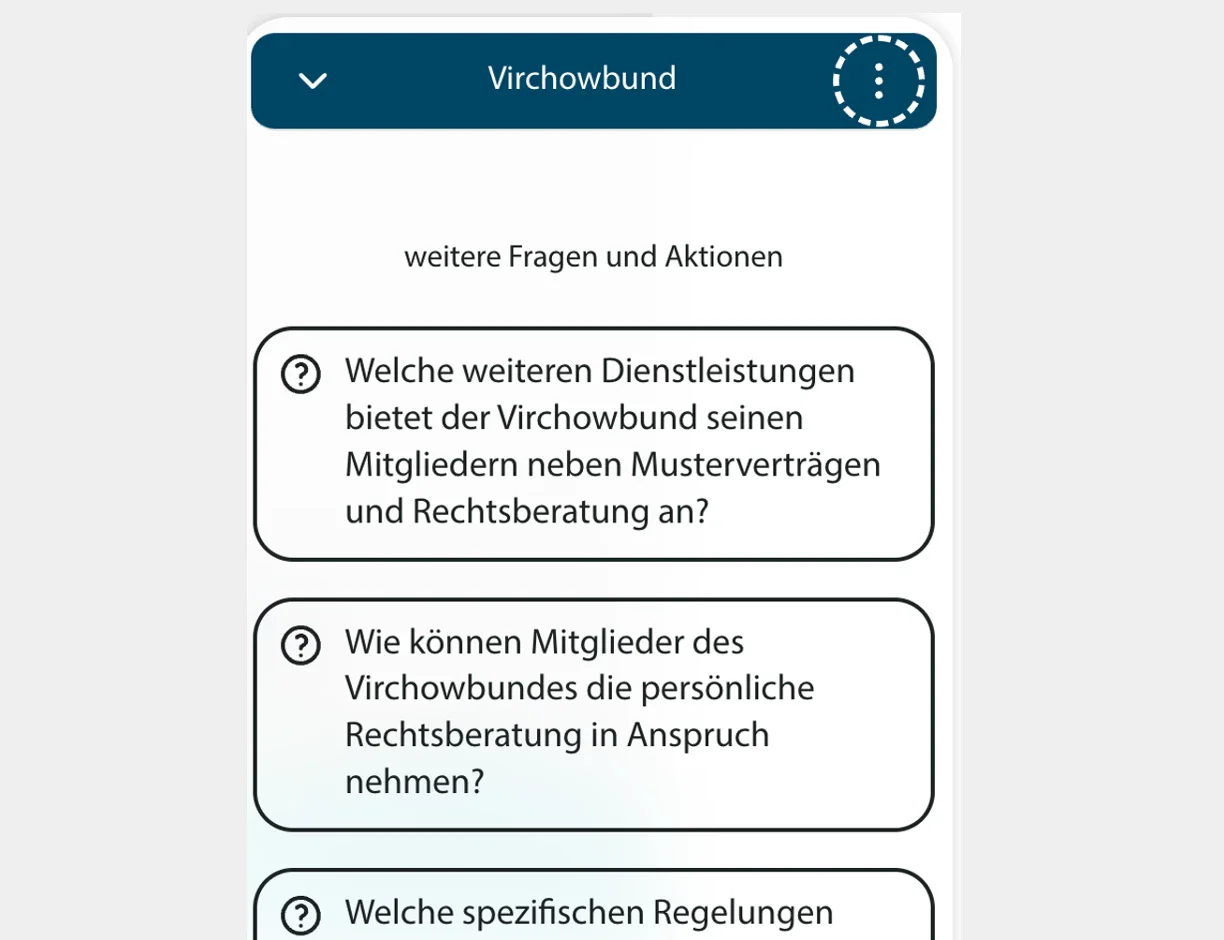Ask how members use personal legal advice
Viewport: 1224px width, 940px height.
(x=593, y=714)
